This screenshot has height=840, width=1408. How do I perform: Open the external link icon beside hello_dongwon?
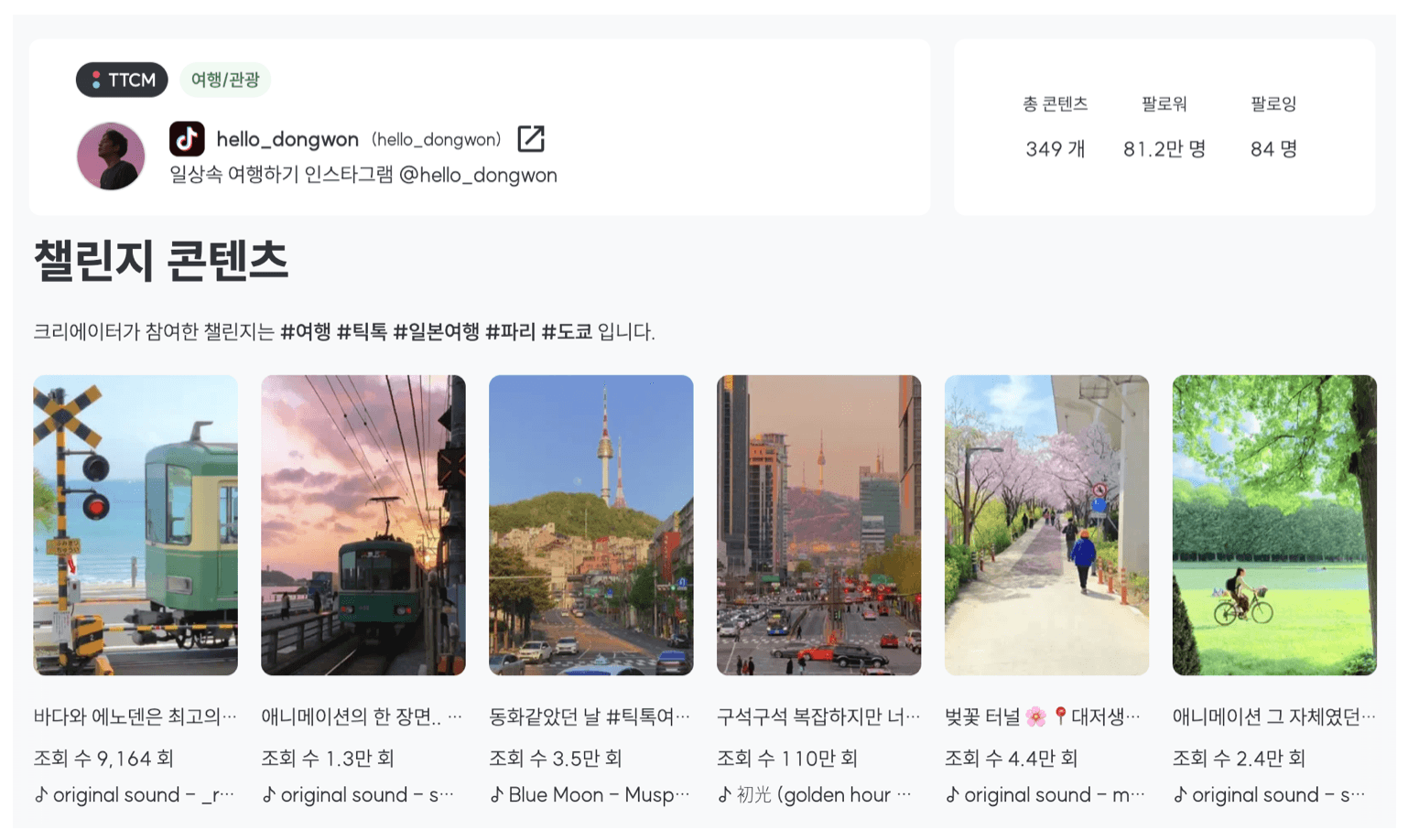point(531,139)
